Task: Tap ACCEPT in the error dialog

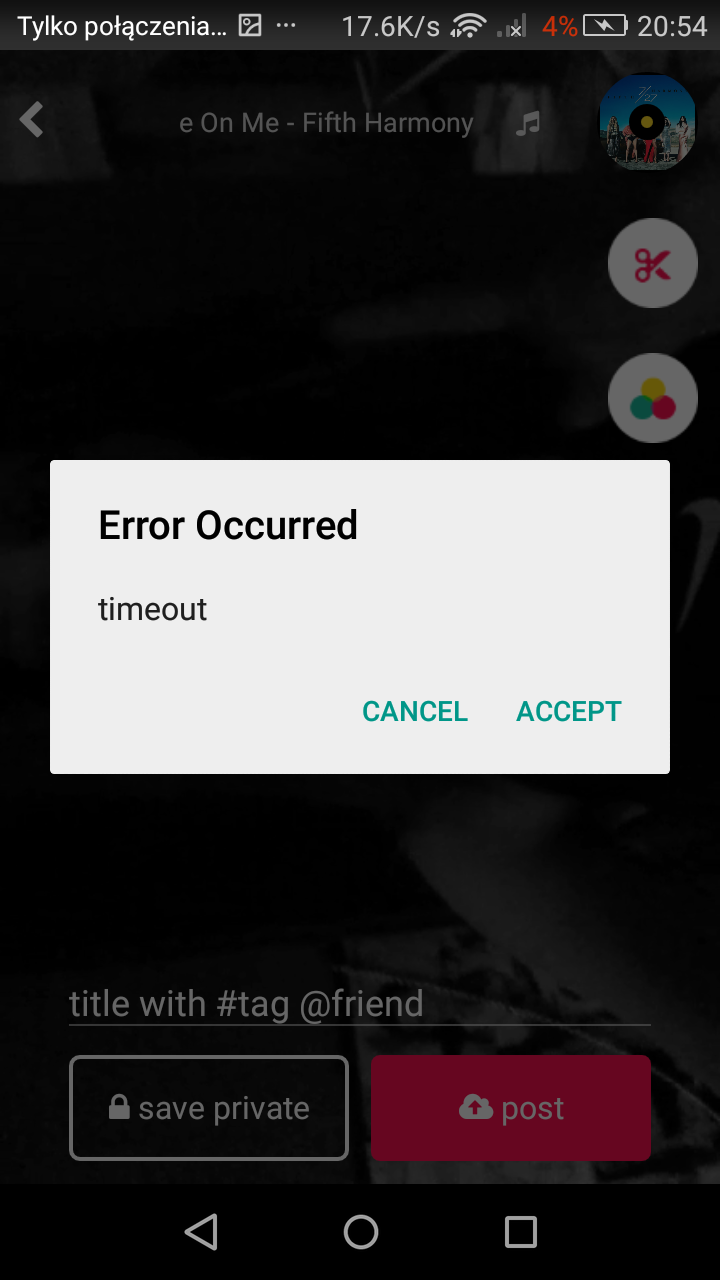Action: [x=569, y=711]
